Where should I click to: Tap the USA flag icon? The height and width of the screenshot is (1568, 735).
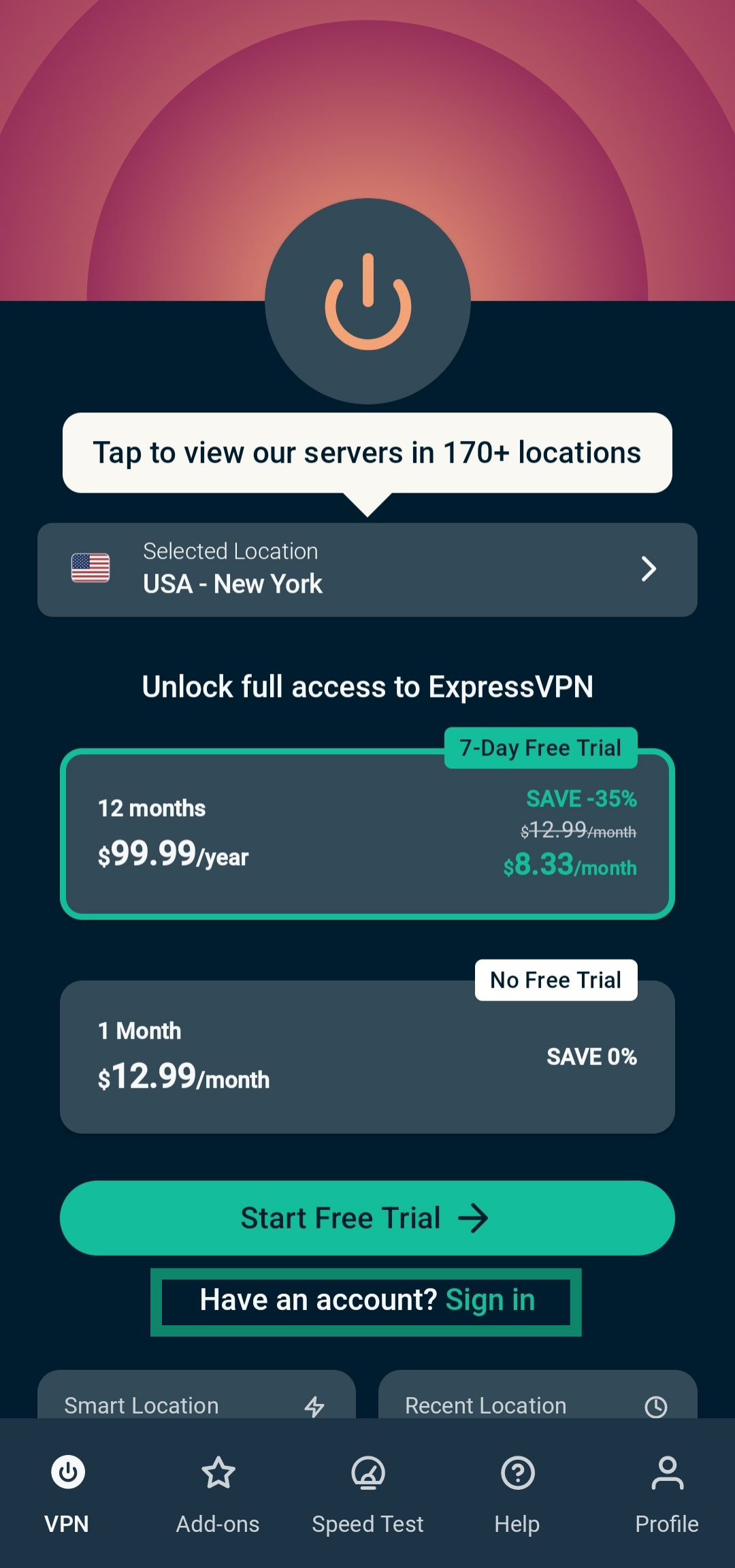tap(91, 568)
